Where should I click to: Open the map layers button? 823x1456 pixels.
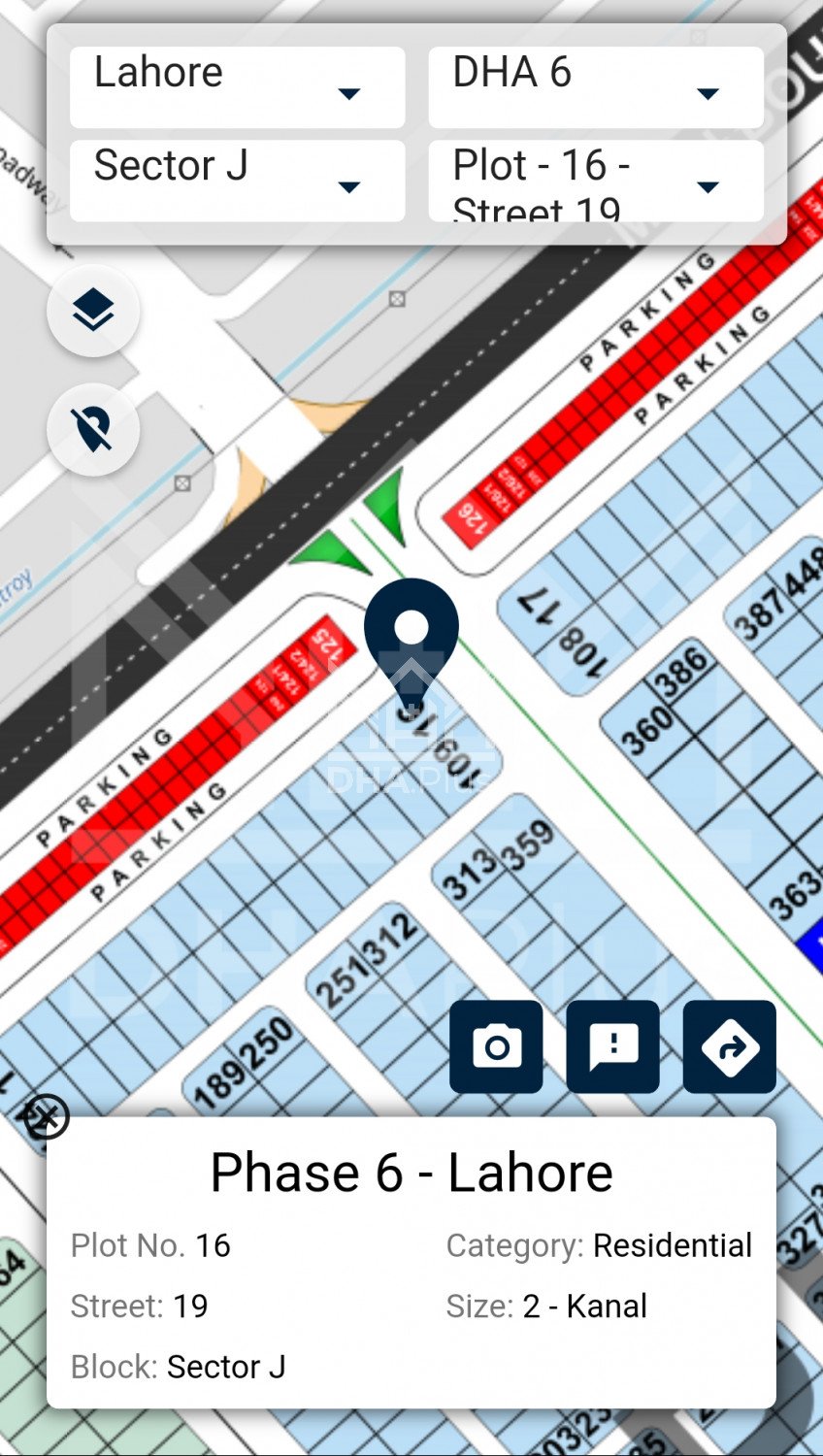coord(93,311)
